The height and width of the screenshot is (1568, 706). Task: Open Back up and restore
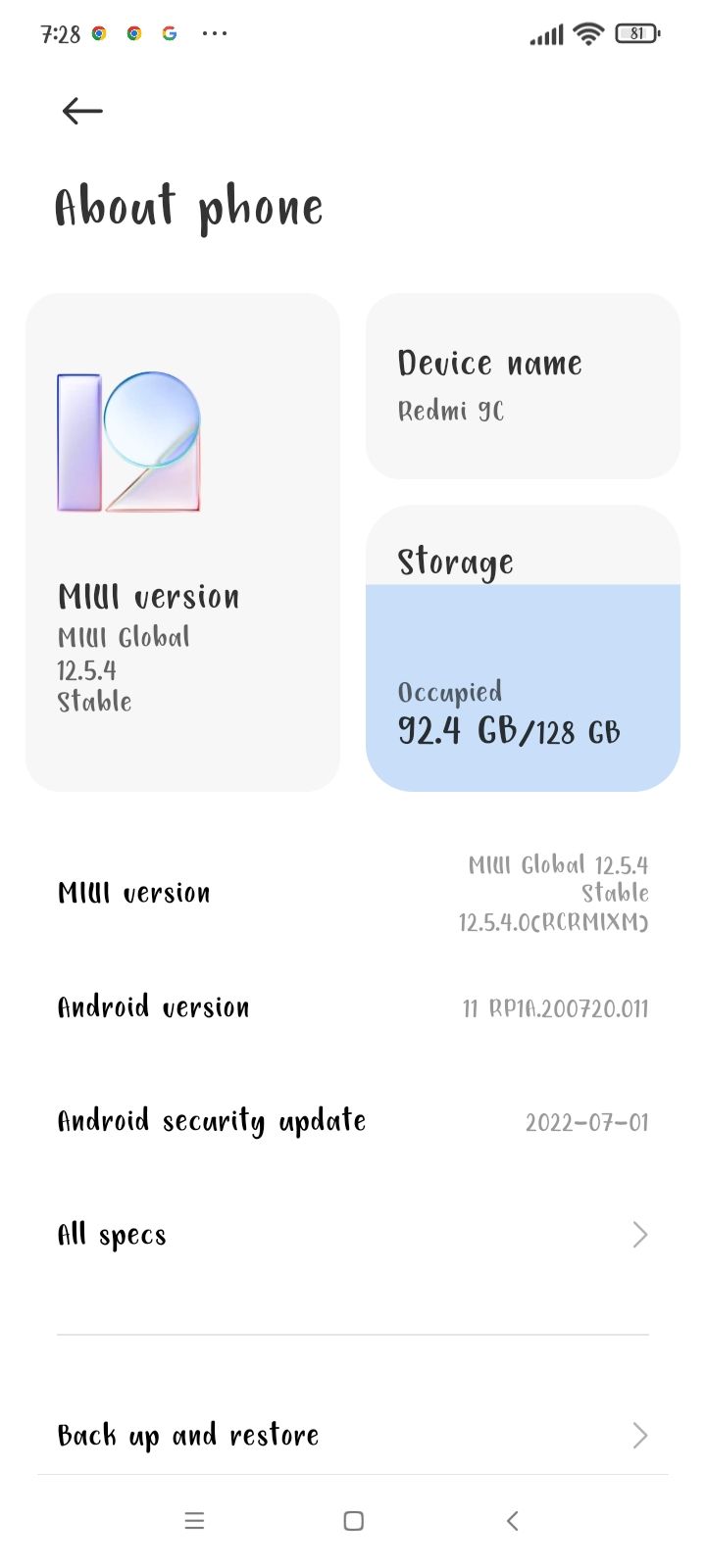coord(353,1436)
